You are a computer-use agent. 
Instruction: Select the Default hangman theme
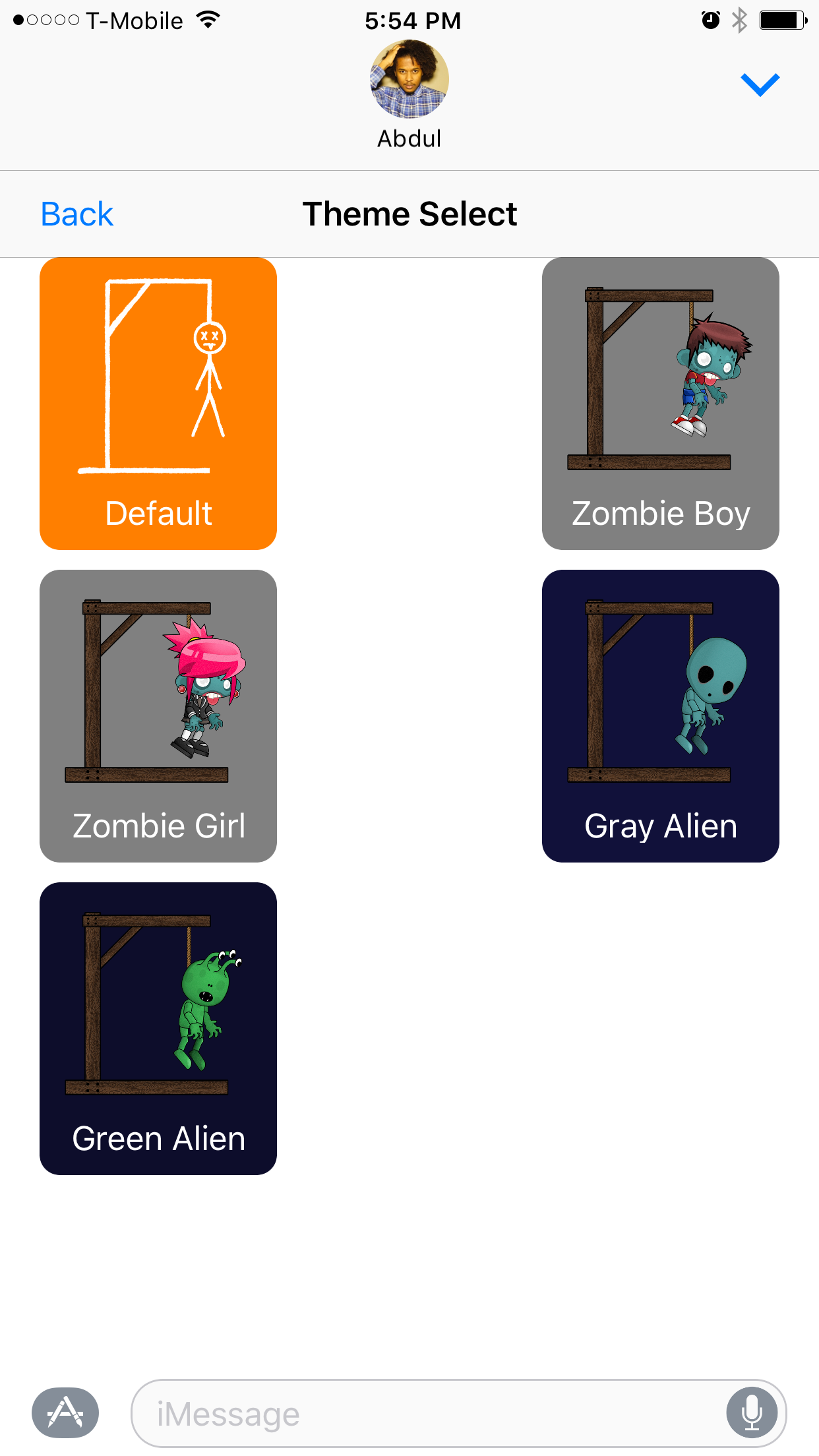[x=158, y=403]
